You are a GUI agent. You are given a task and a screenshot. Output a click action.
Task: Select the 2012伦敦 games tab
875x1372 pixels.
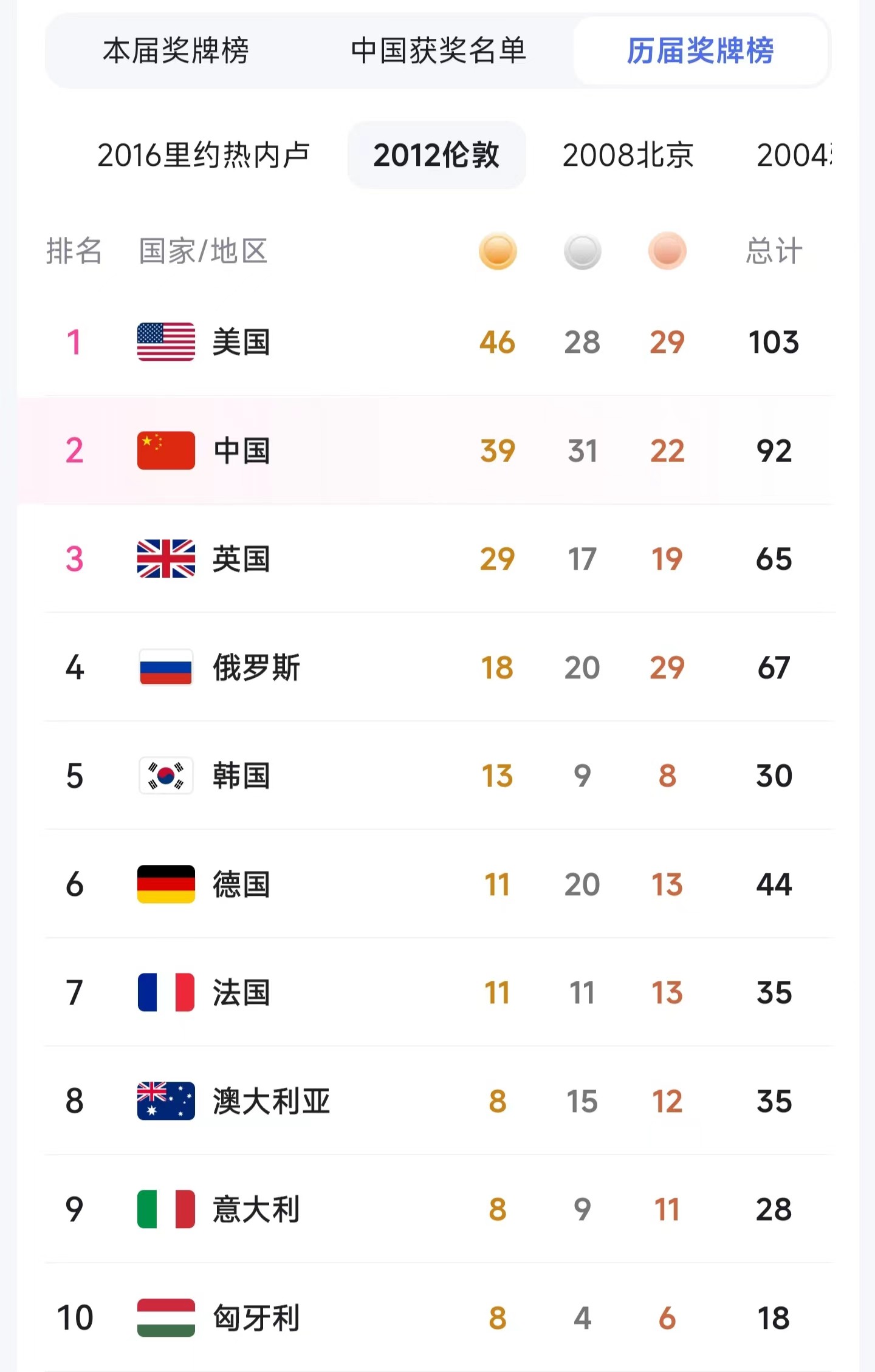[436, 155]
